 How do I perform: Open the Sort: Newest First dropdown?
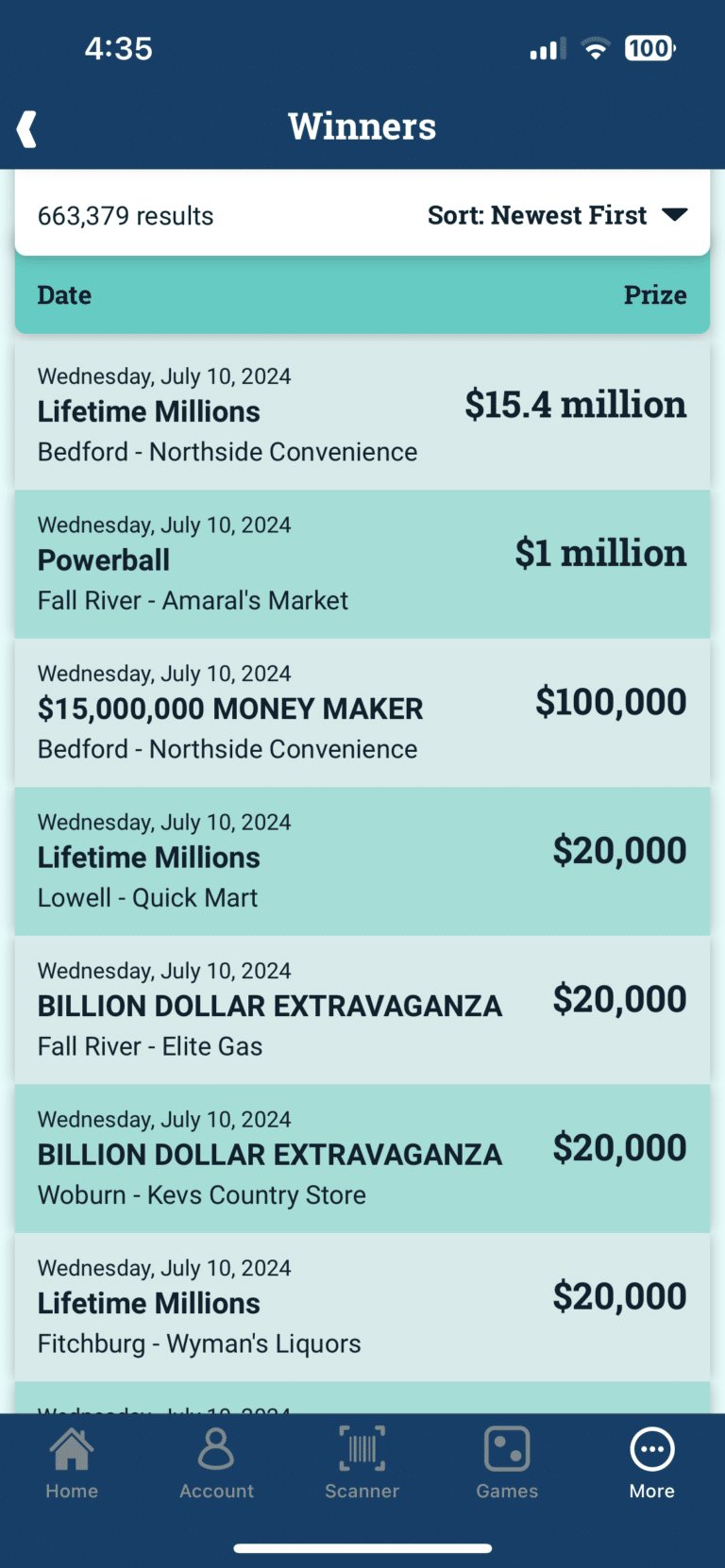point(557,215)
